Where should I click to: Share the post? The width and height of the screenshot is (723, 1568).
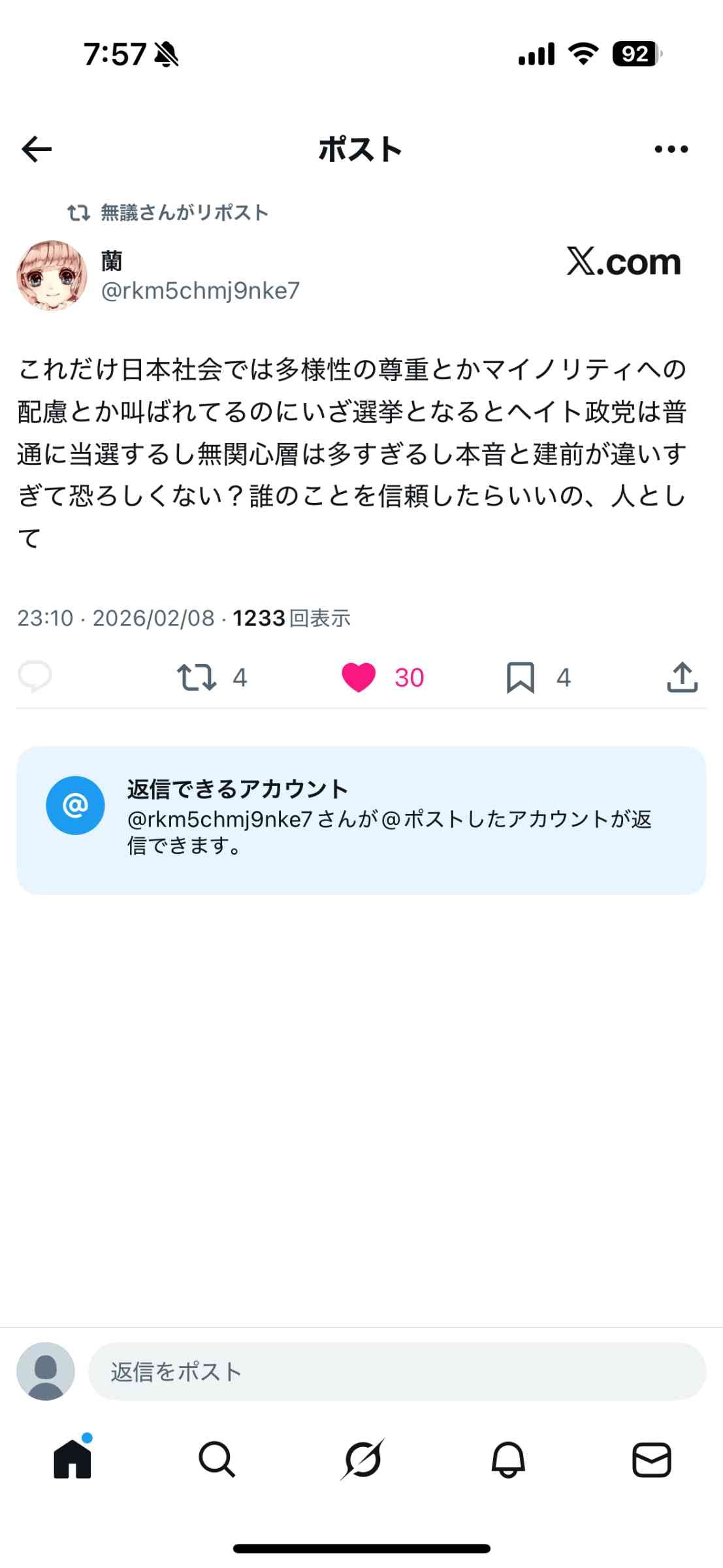click(x=682, y=678)
